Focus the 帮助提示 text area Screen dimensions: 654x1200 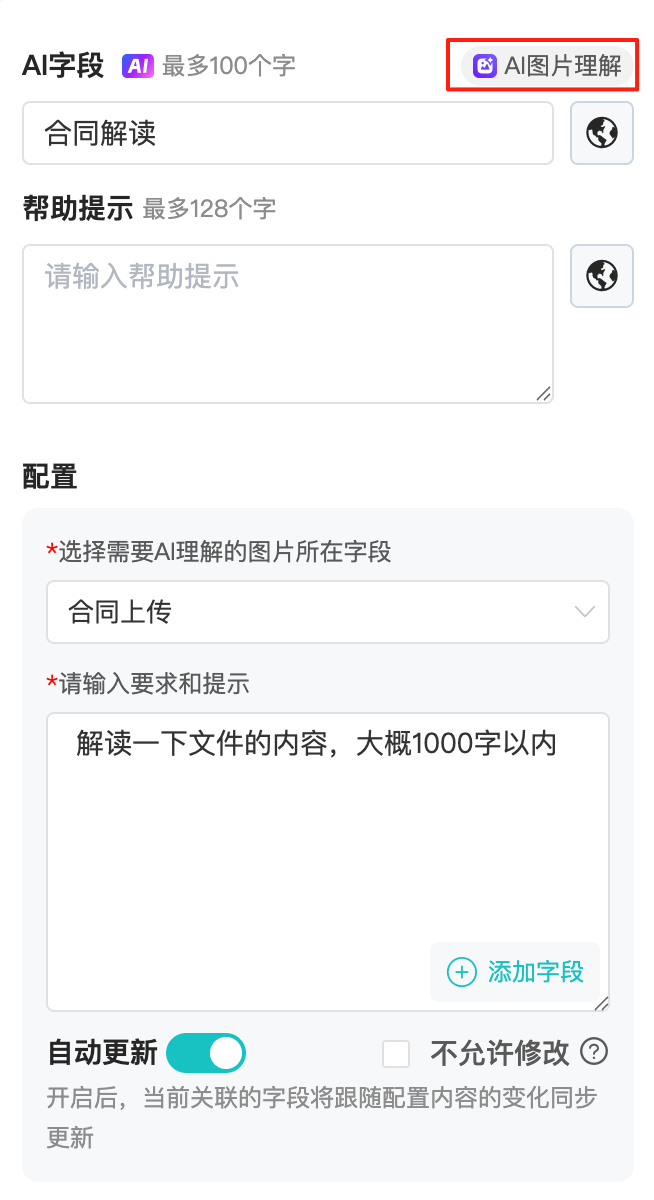[x=287, y=323]
